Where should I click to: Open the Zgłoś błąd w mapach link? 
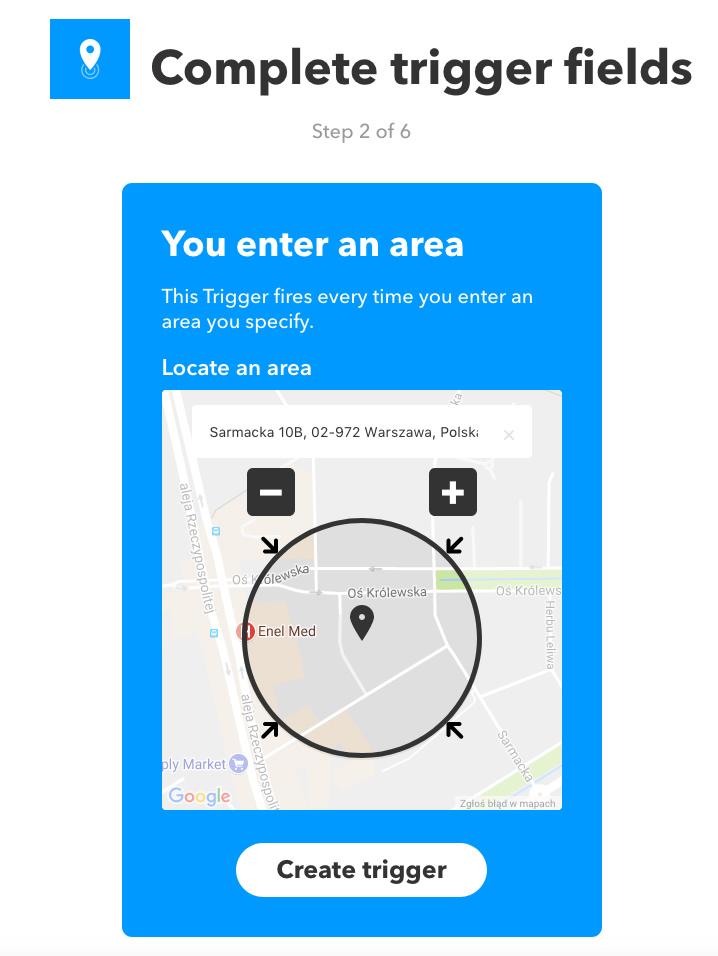(x=507, y=802)
